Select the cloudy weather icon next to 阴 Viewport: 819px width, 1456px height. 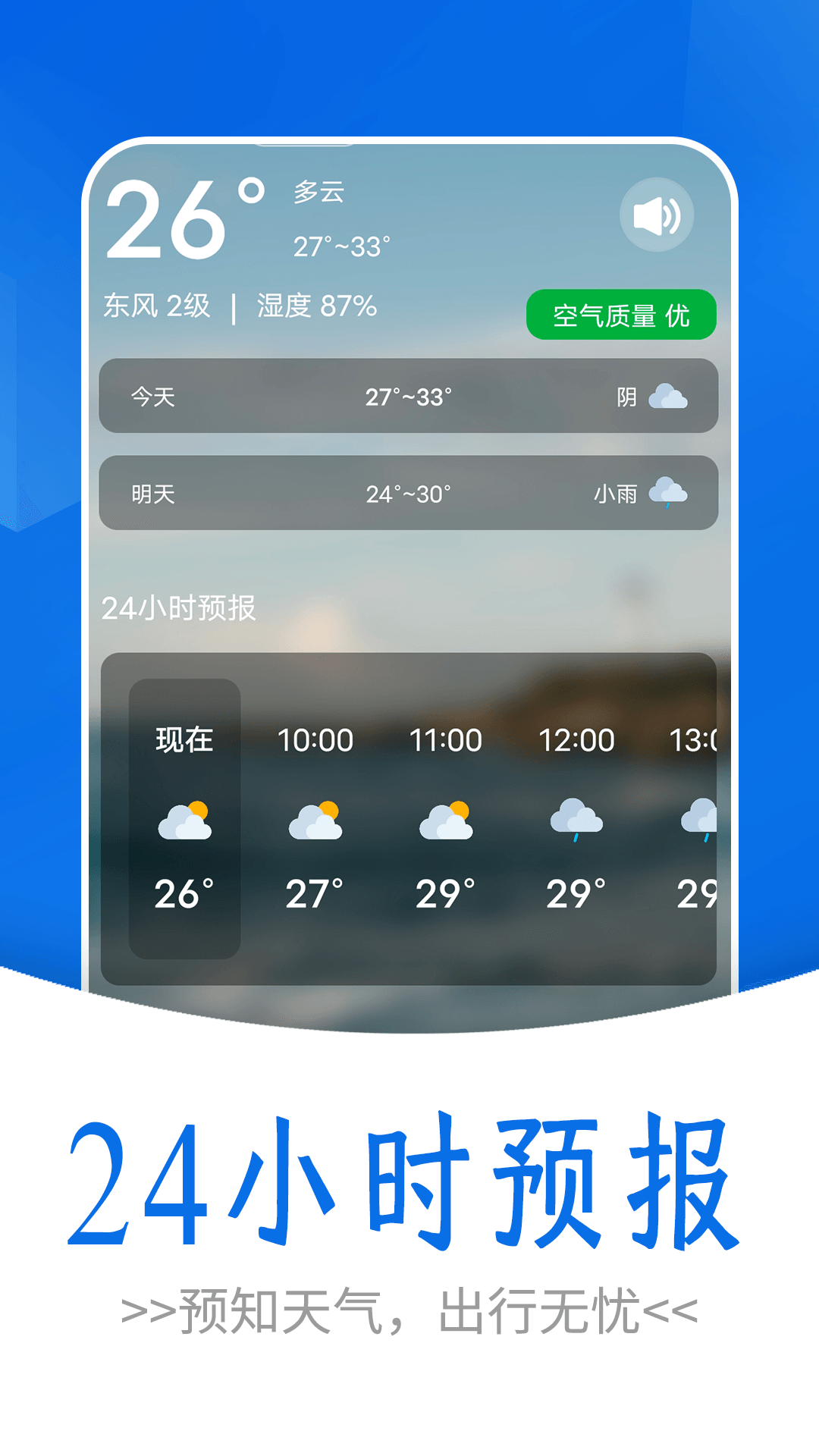click(x=670, y=397)
